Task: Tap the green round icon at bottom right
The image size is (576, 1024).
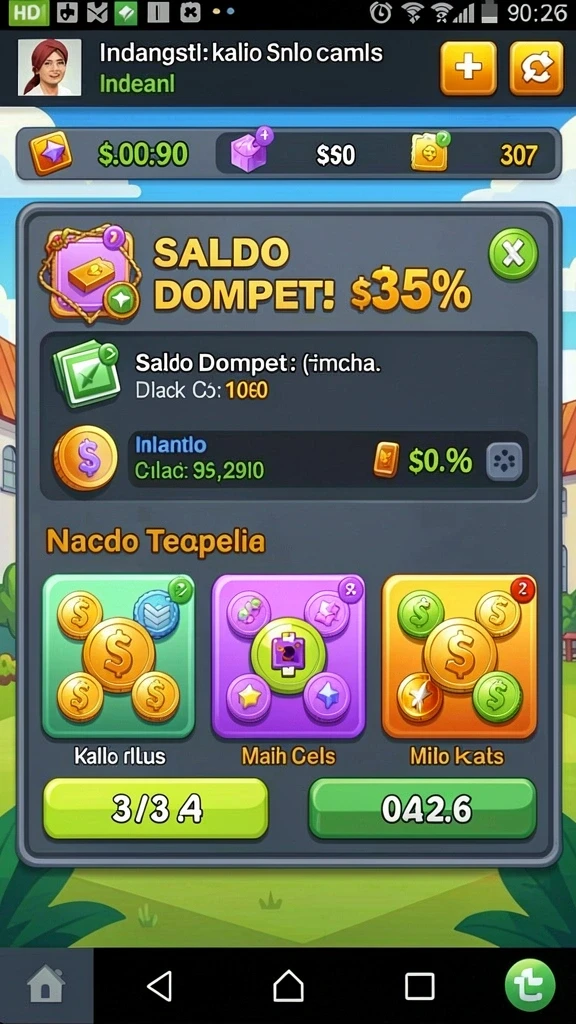Action: point(530,985)
